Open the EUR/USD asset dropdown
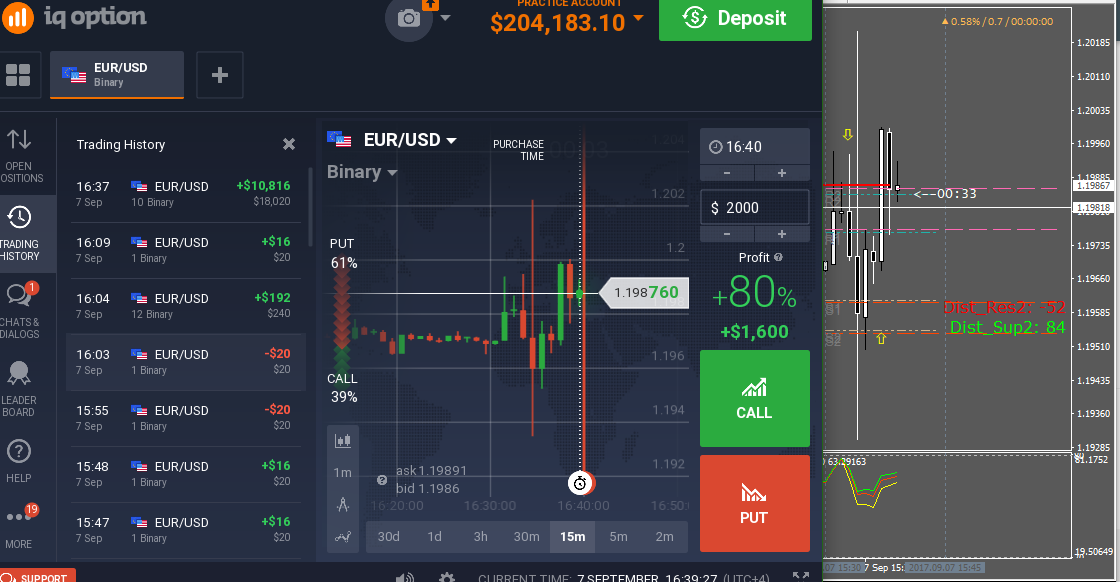This screenshot has height=582, width=1120. pos(410,140)
